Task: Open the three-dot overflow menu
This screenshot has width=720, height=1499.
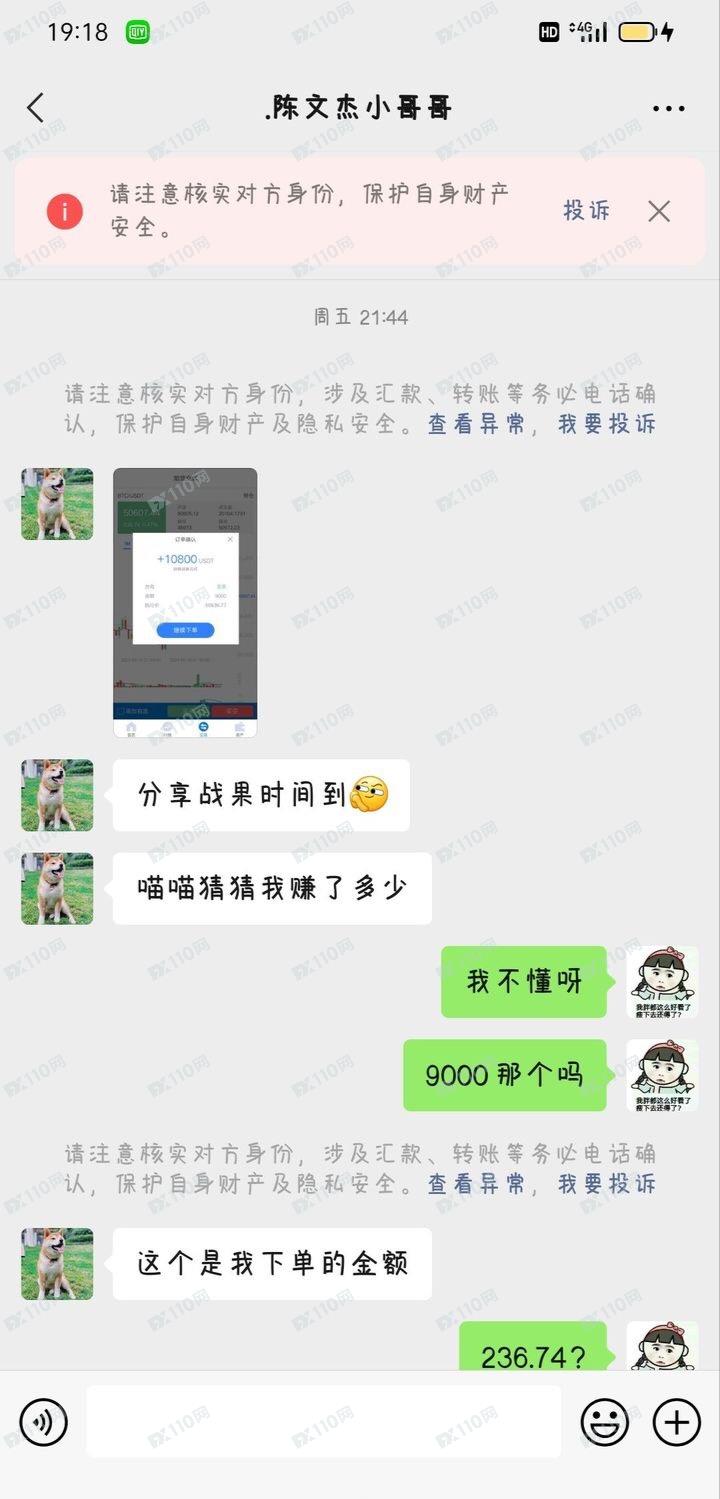Action: pyautogui.click(x=668, y=109)
